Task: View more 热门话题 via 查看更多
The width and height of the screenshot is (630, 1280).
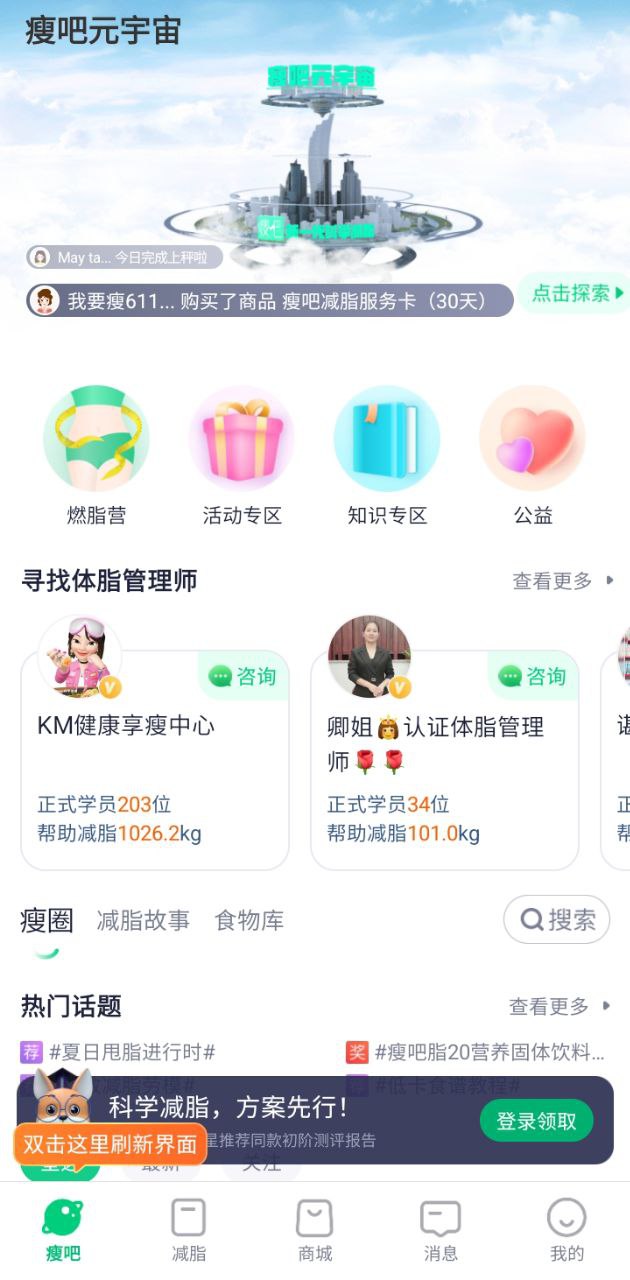Action: [559, 1007]
